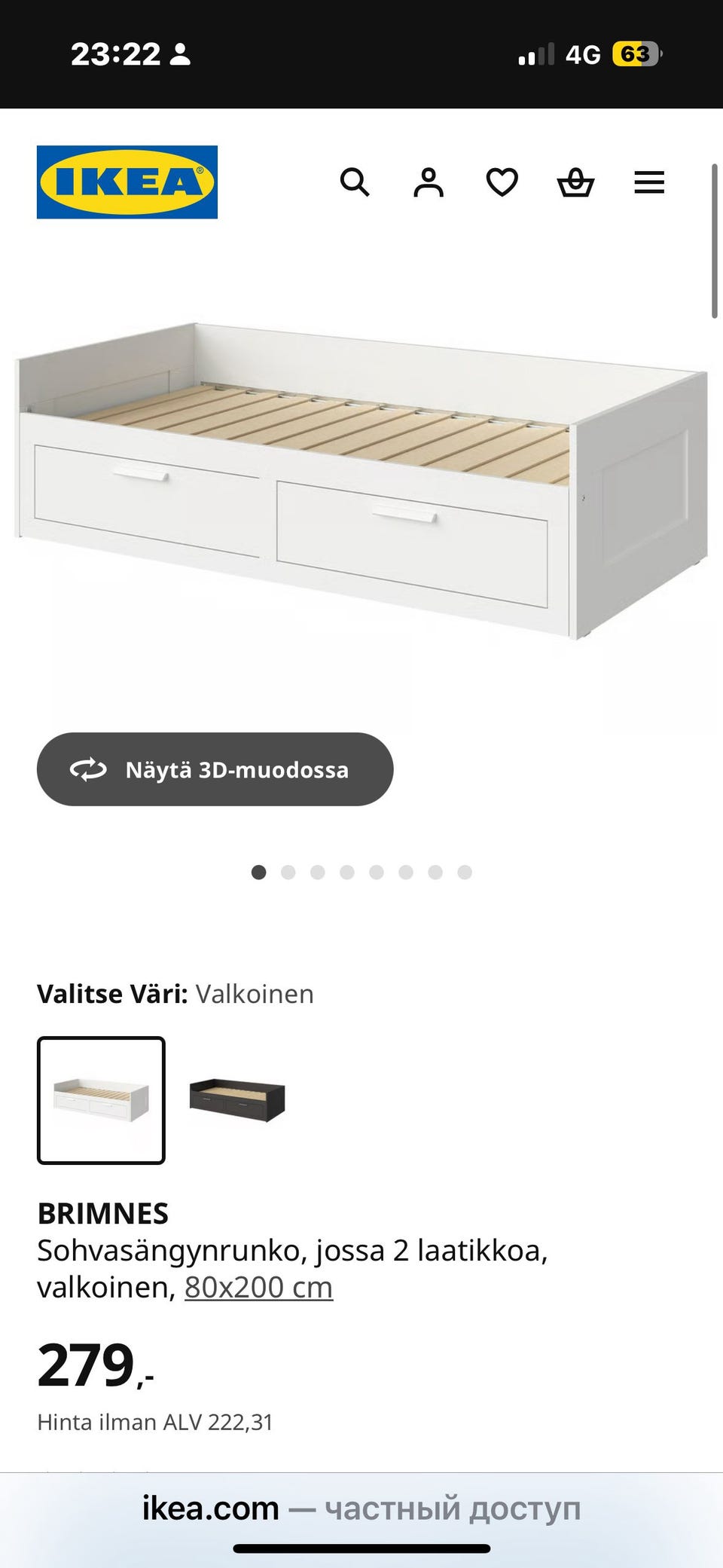
Task: Select the first carousel dot
Action: (x=259, y=872)
